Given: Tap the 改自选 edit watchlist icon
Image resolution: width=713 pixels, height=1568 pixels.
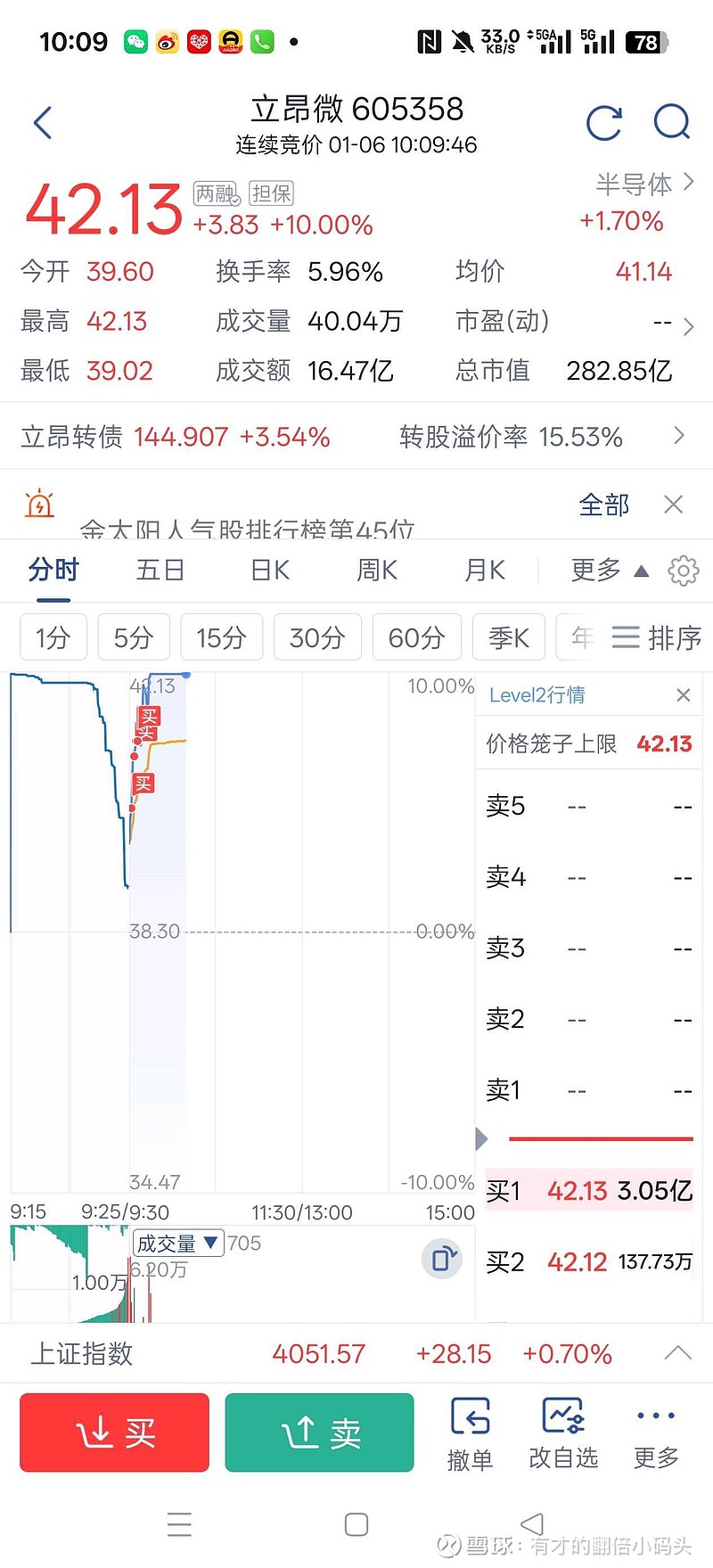Looking at the screenshot, I should tap(562, 1433).
